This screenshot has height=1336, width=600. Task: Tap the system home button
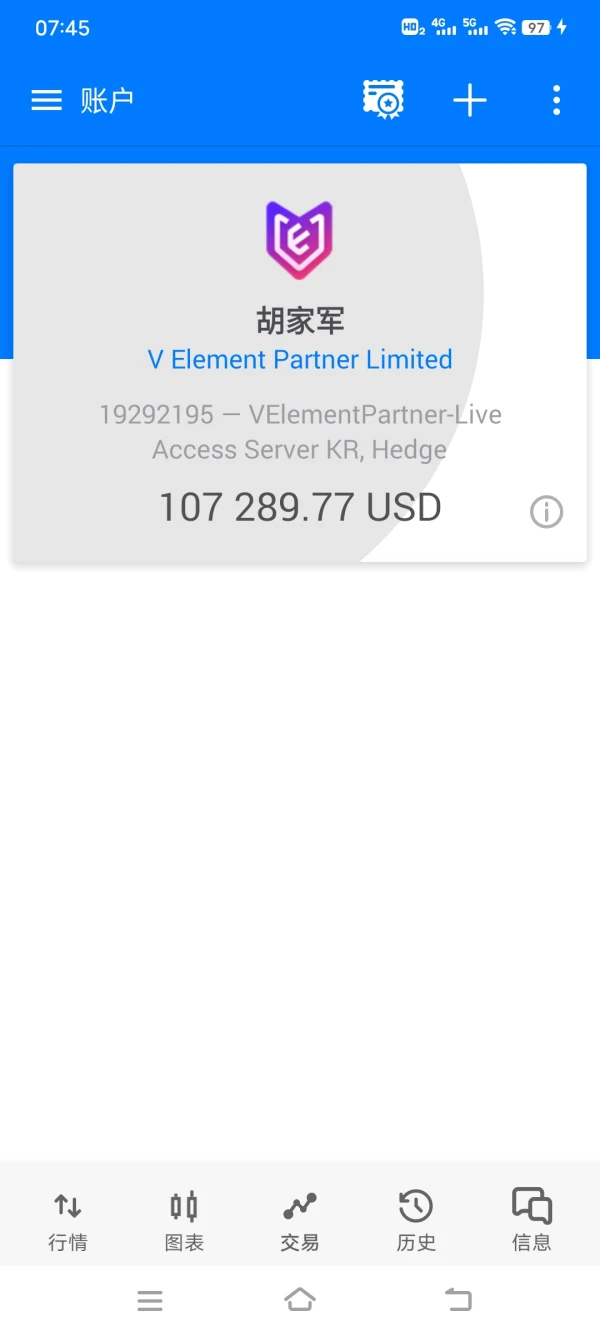tap(300, 1300)
